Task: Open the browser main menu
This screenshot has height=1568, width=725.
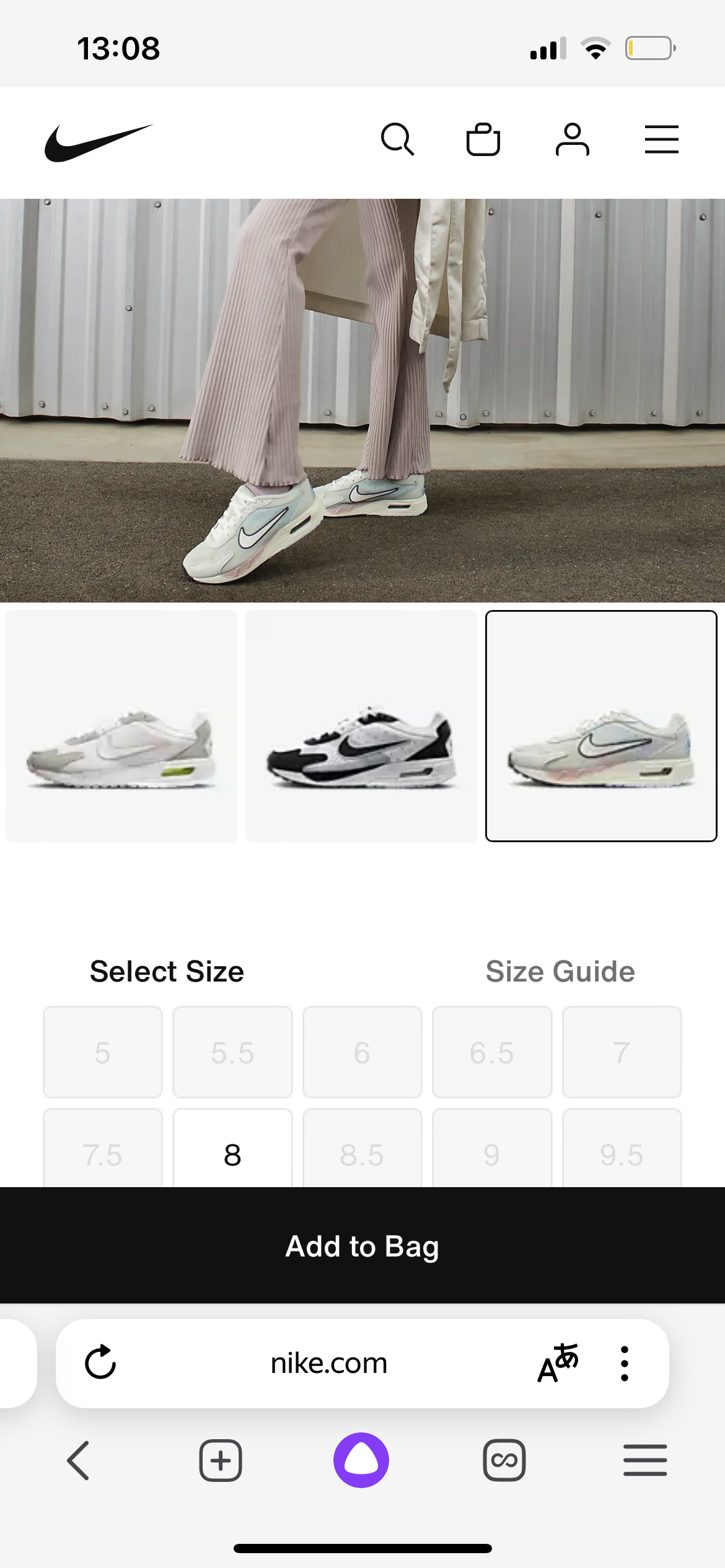Action: point(645,1460)
